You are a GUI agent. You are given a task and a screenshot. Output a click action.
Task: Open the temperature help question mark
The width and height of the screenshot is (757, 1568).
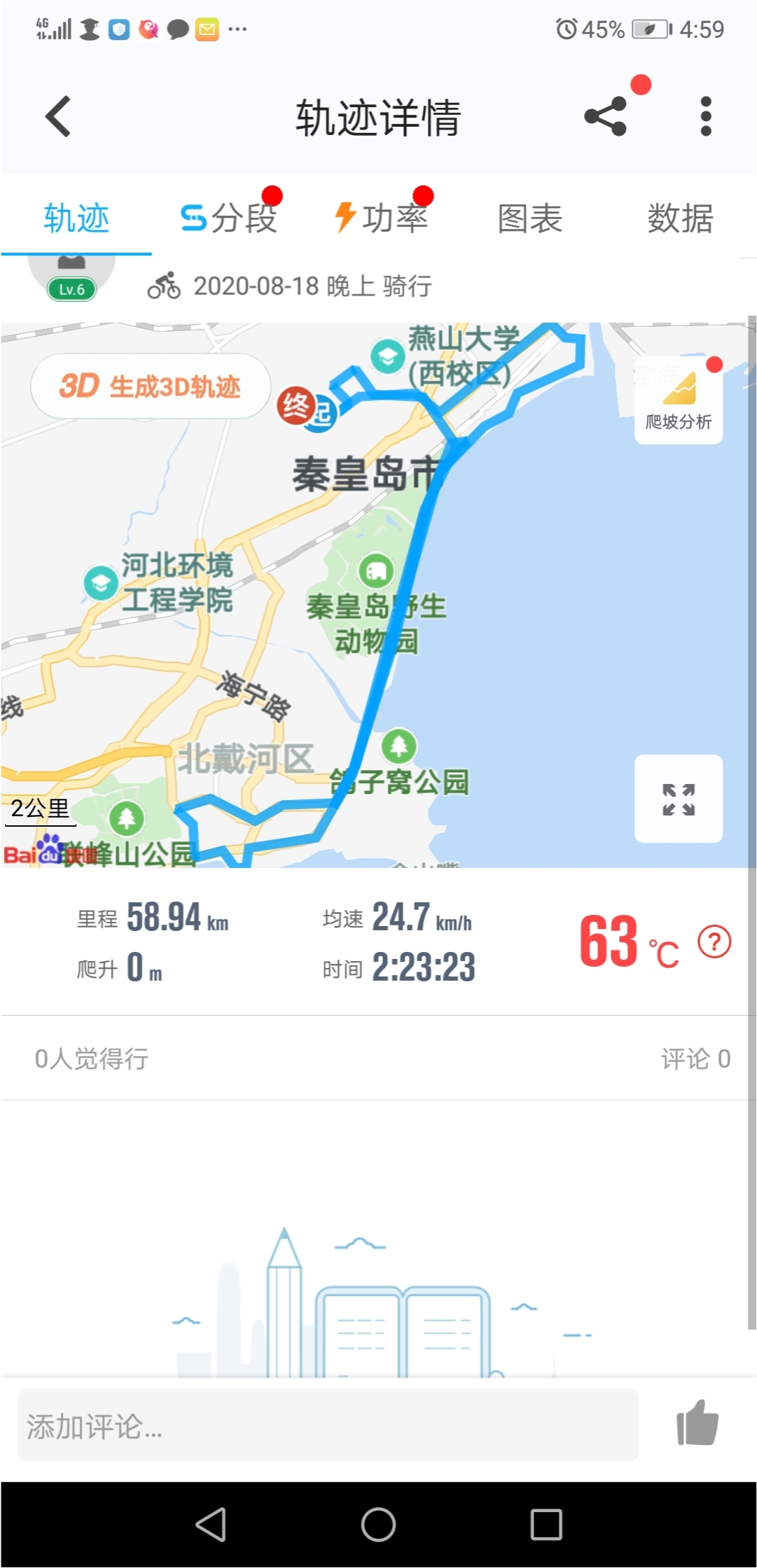click(x=714, y=942)
